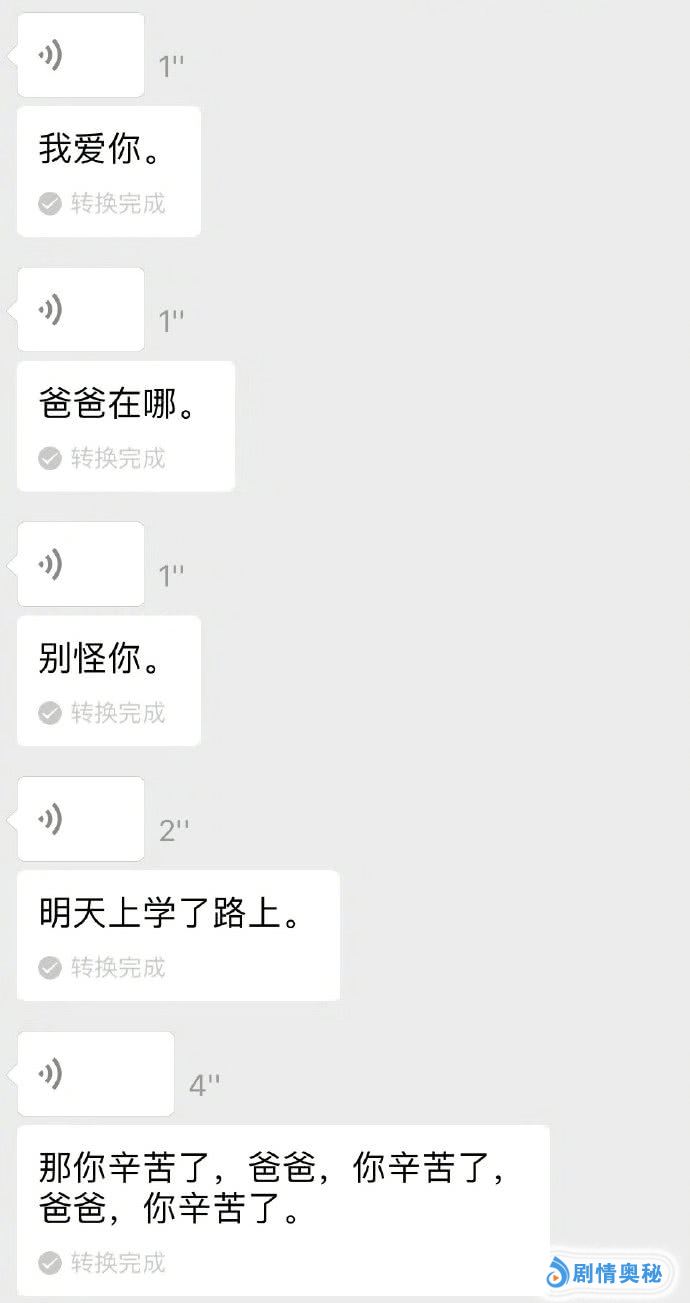690x1303 pixels.
Task: Play the 2-second voice message above 明天上学了路上。
Action: point(80,820)
